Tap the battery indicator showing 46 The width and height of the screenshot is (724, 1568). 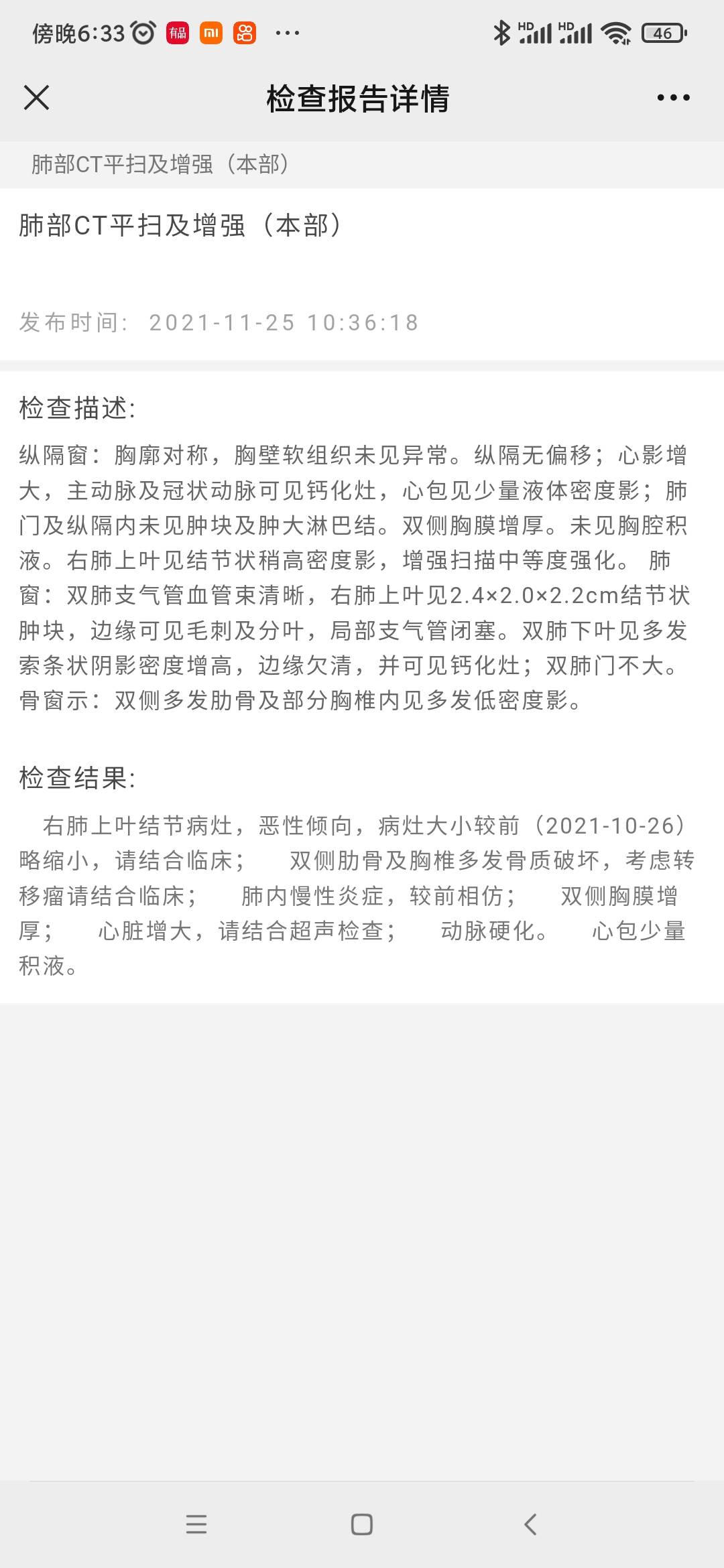pos(662,33)
